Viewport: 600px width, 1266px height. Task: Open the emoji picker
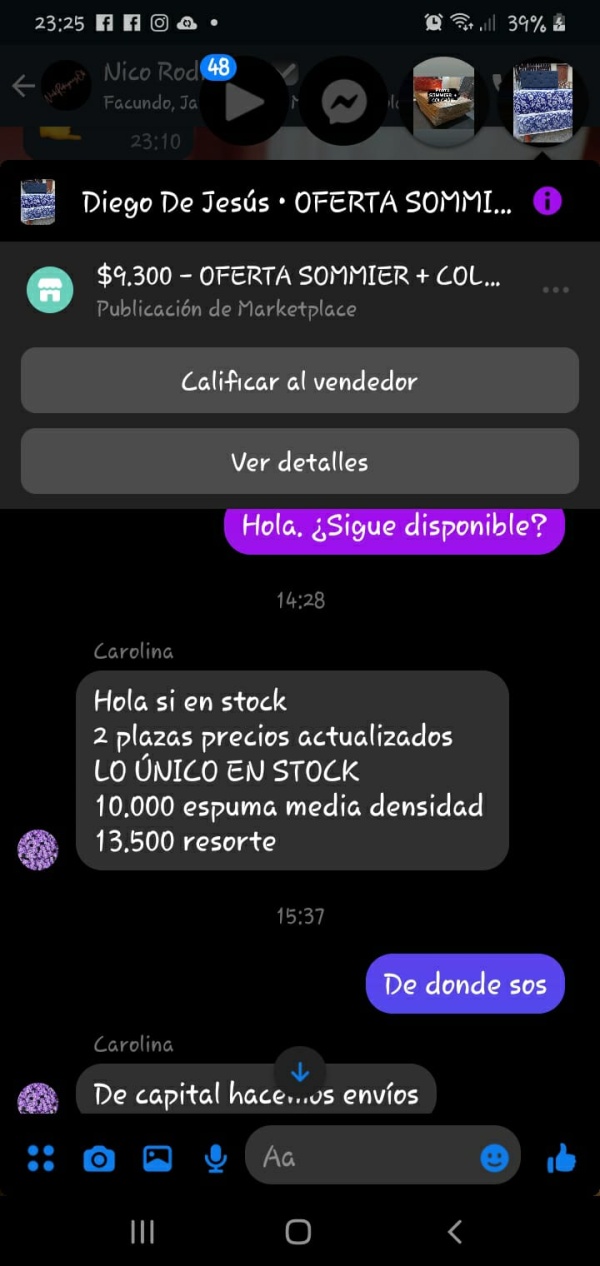(x=494, y=1158)
